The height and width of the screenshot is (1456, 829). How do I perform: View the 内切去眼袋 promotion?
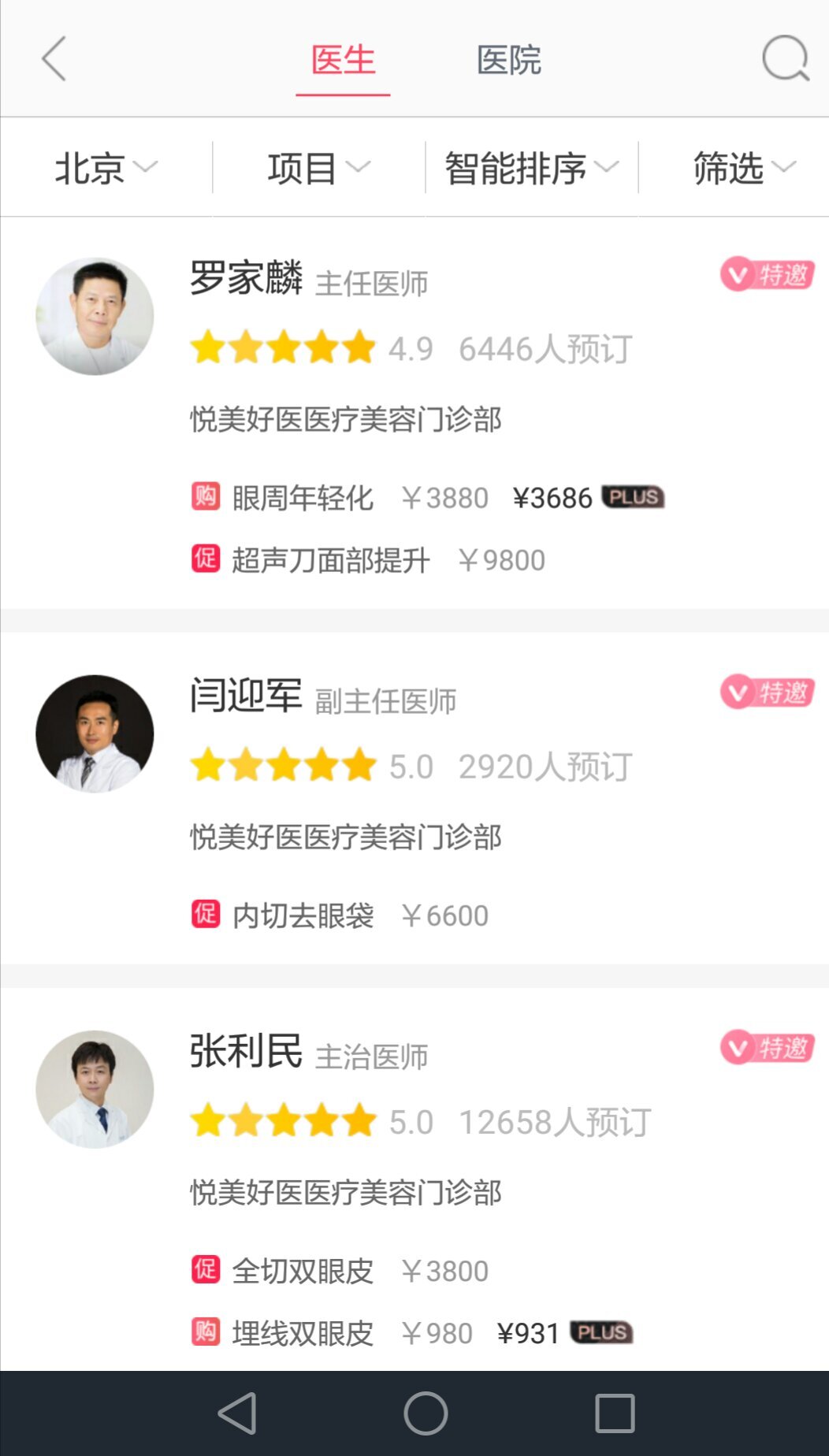point(303,916)
